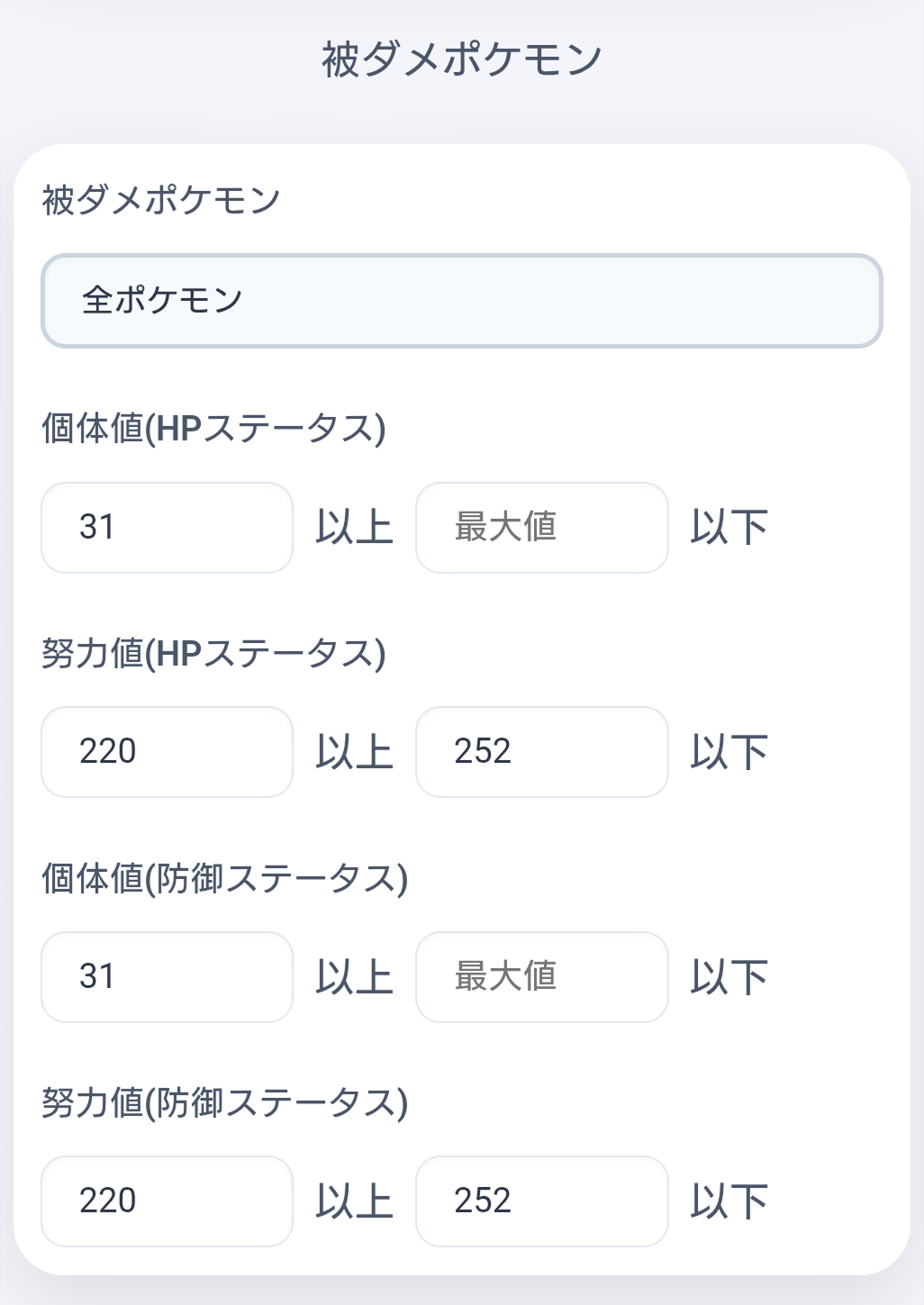Focus the HP 努力値 maximum field showing 252
The height and width of the screenshot is (1305, 924).
(x=540, y=752)
